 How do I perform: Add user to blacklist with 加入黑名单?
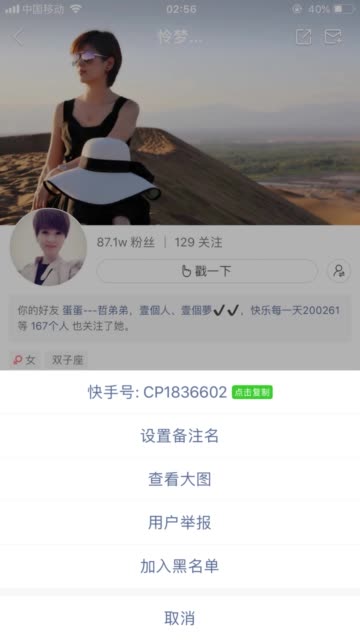point(180,566)
